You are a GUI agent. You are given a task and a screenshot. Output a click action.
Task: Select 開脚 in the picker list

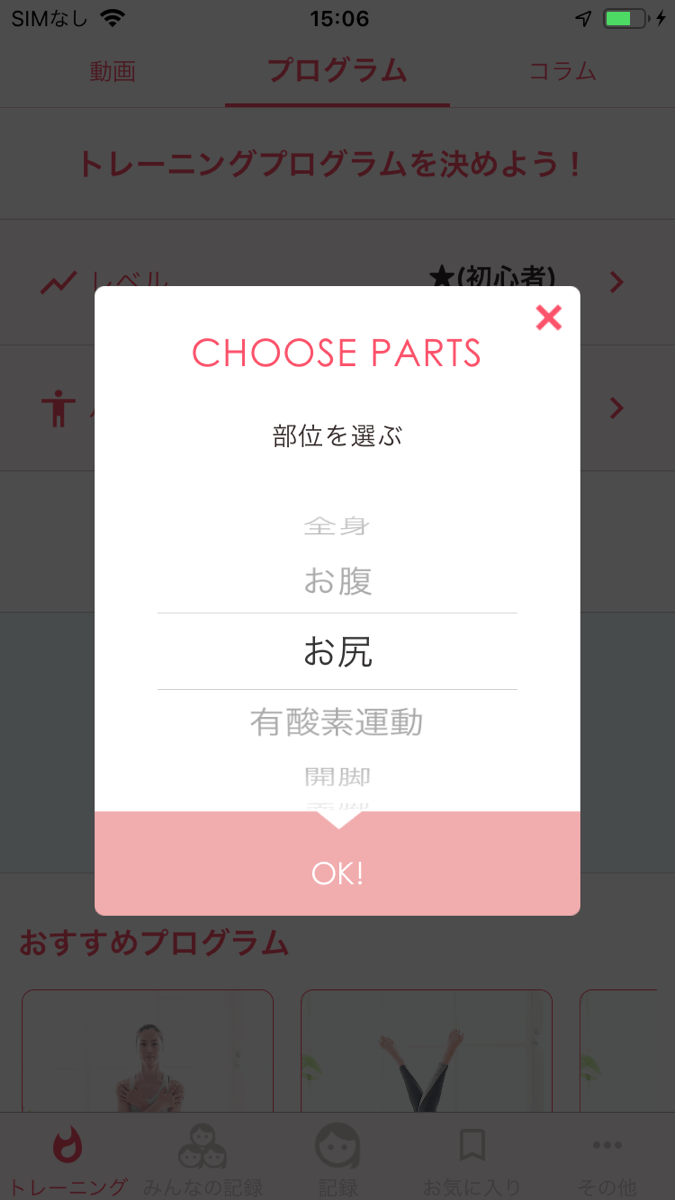337,776
